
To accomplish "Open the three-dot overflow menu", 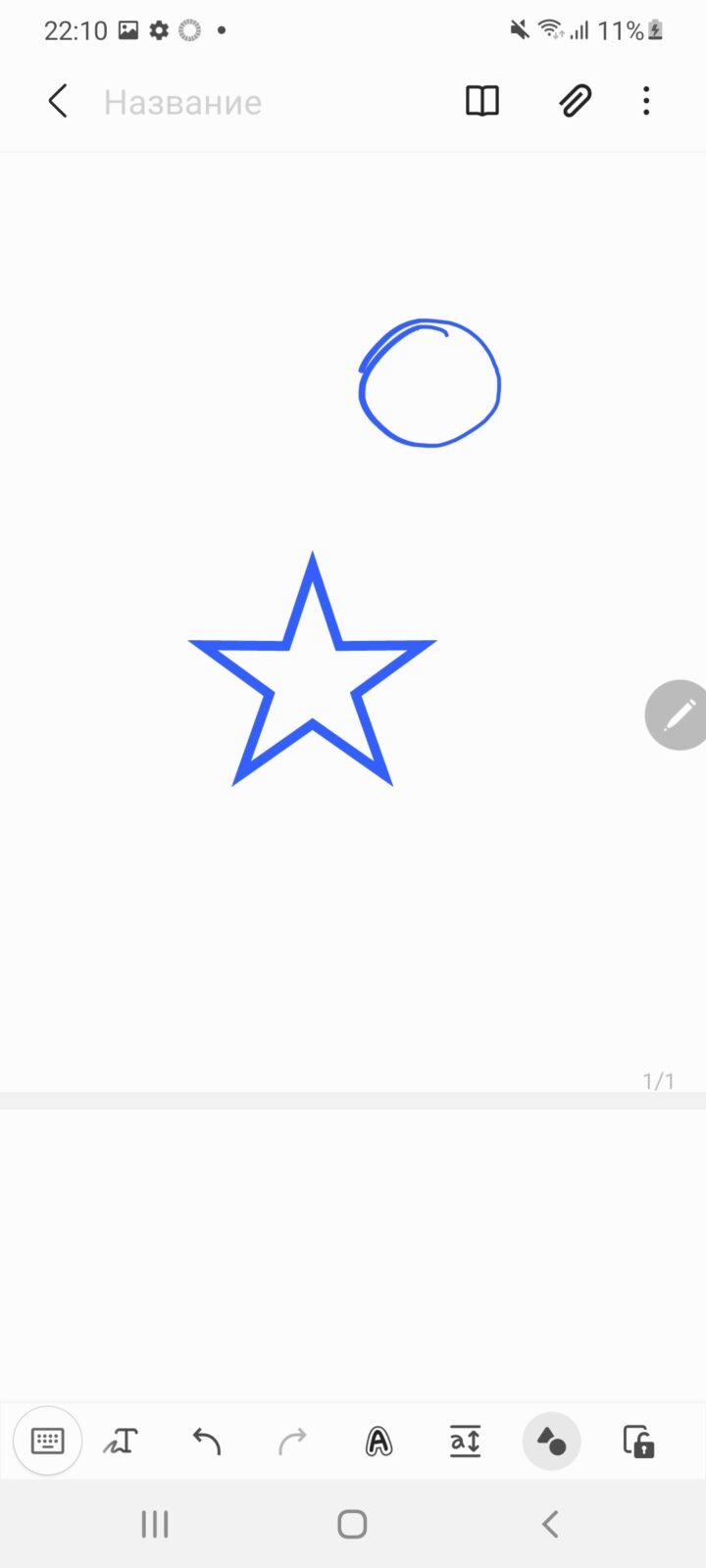I will (x=645, y=101).
